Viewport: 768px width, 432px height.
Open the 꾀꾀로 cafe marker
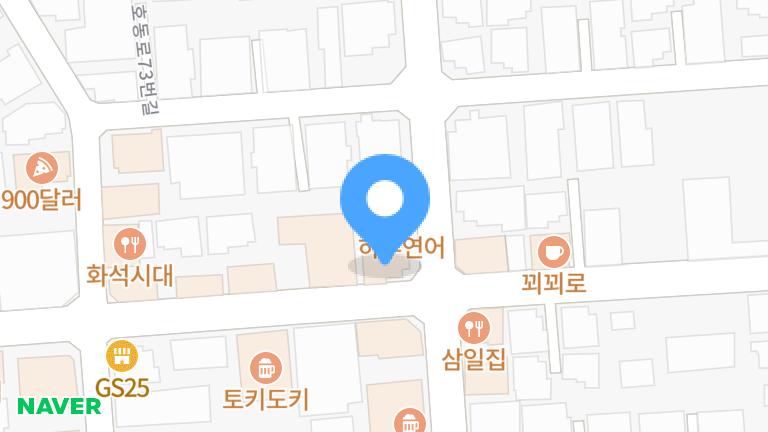pyautogui.click(x=553, y=249)
